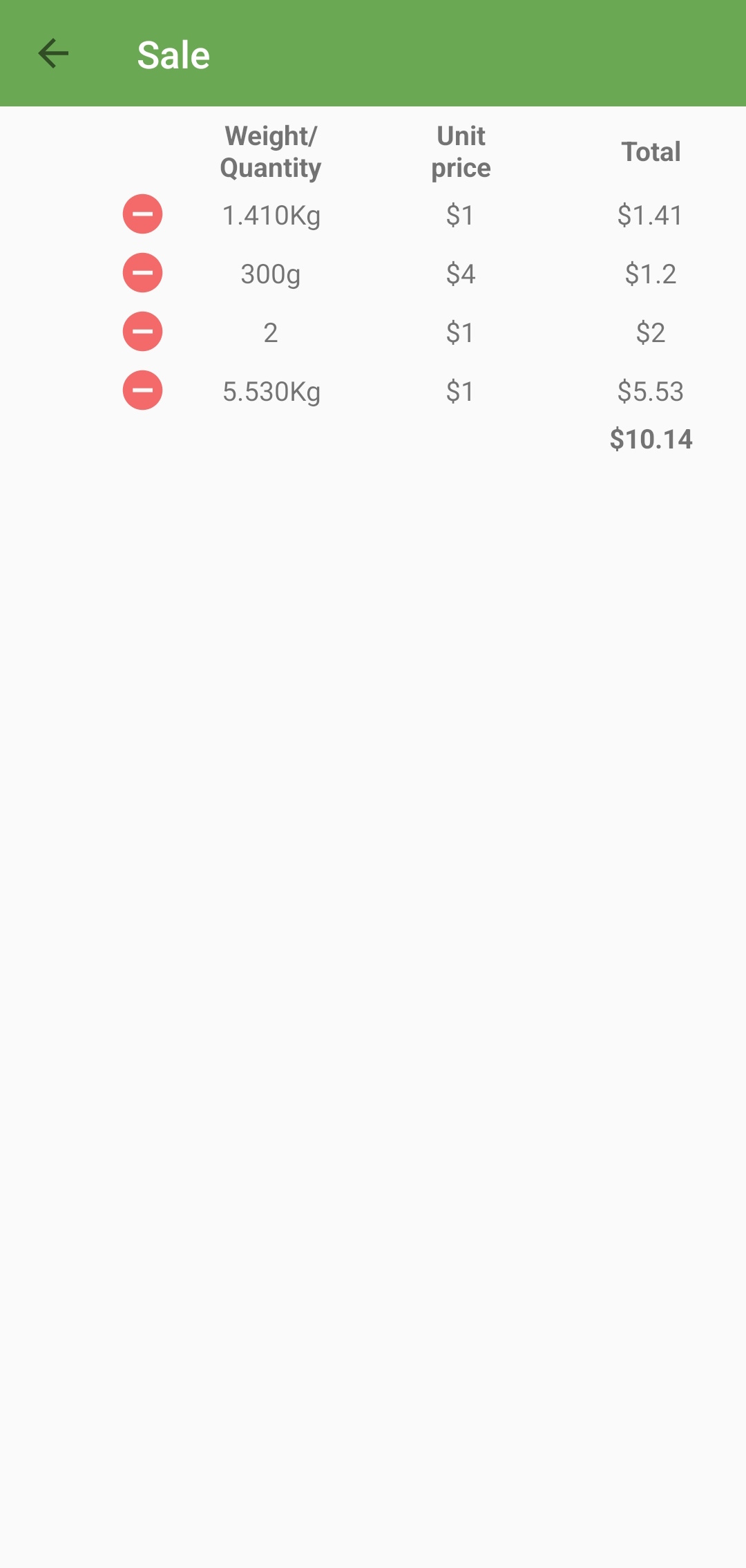Go back using the arrow beside Sale
Viewport: 746px width, 1568px height.
pos(53,54)
